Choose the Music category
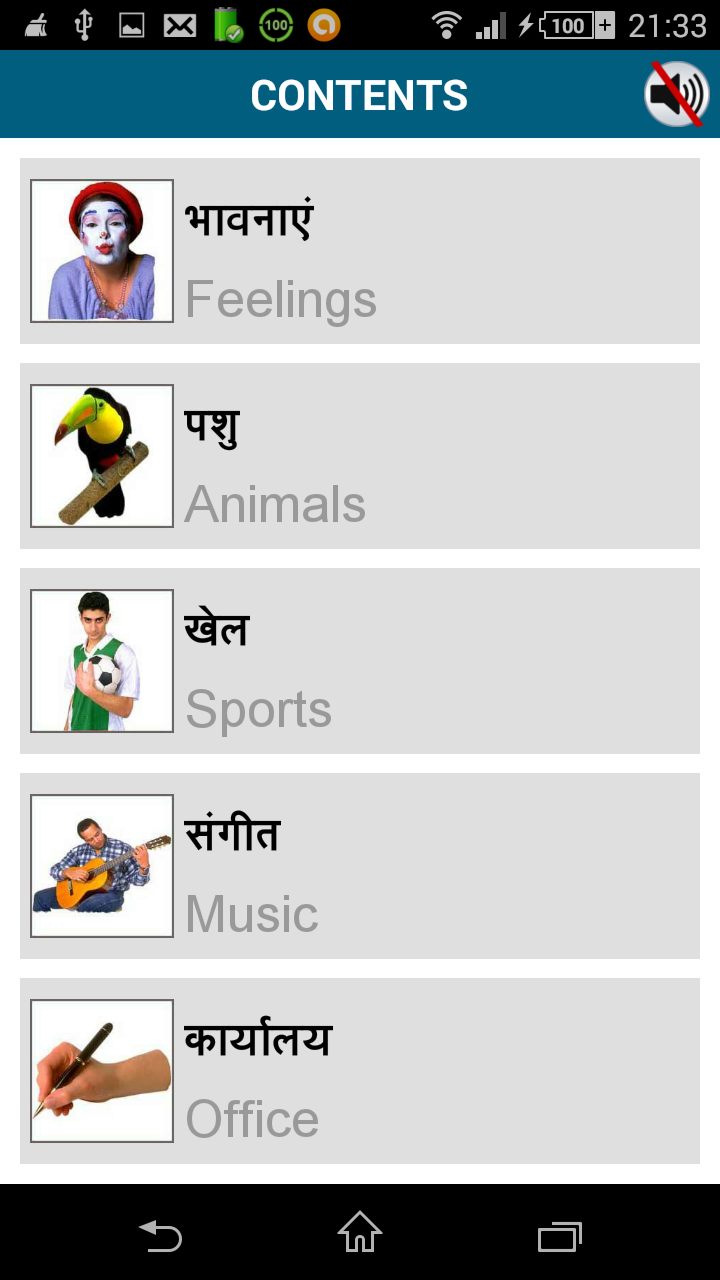Screen dimensions: 720x1280 tap(360, 866)
